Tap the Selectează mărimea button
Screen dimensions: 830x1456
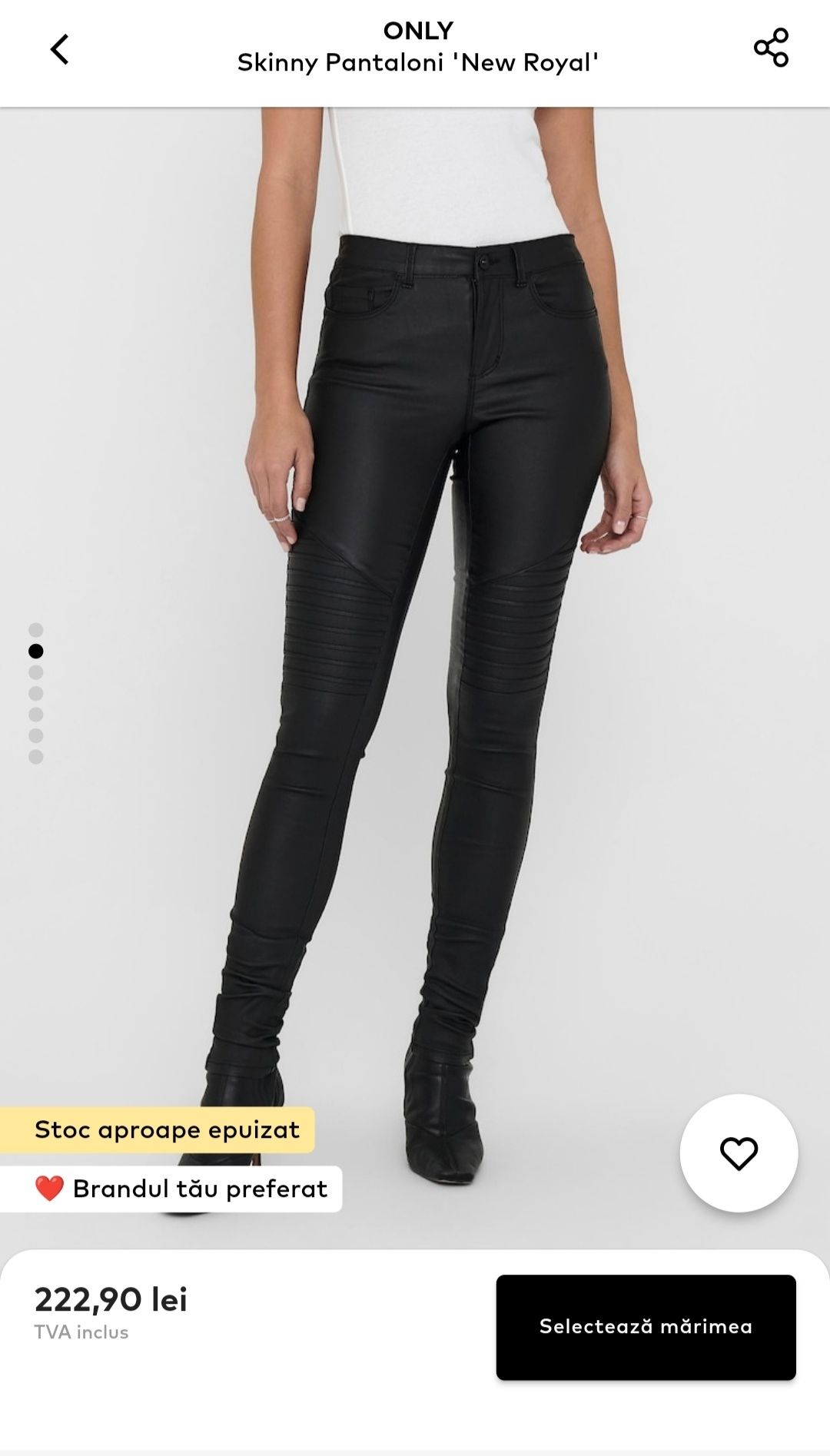pos(646,1327)
